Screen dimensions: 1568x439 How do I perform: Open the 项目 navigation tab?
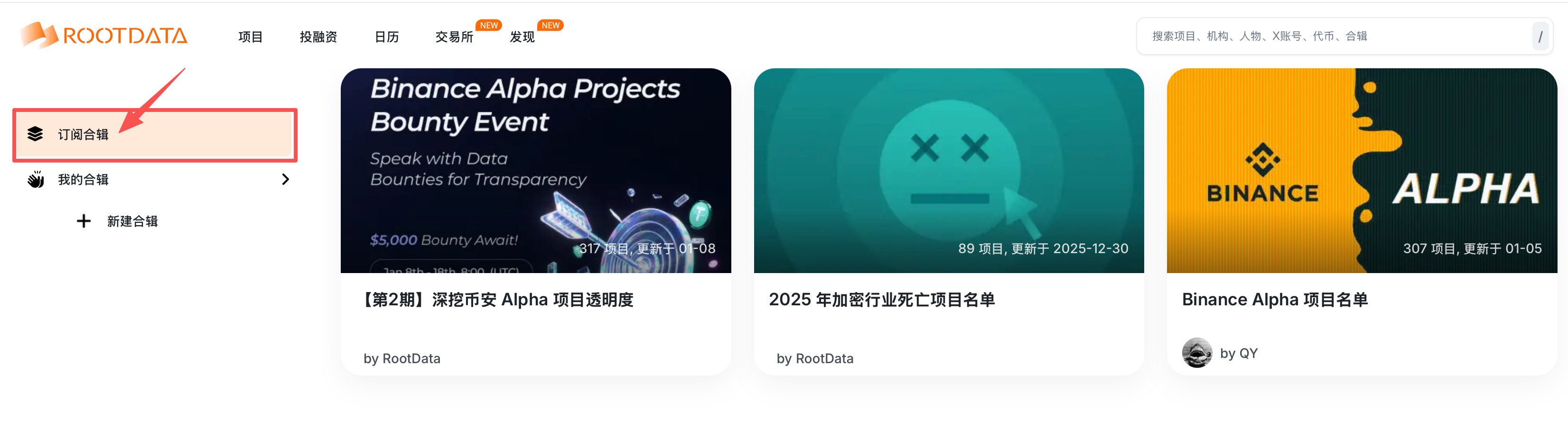click(x=250, y=37)
